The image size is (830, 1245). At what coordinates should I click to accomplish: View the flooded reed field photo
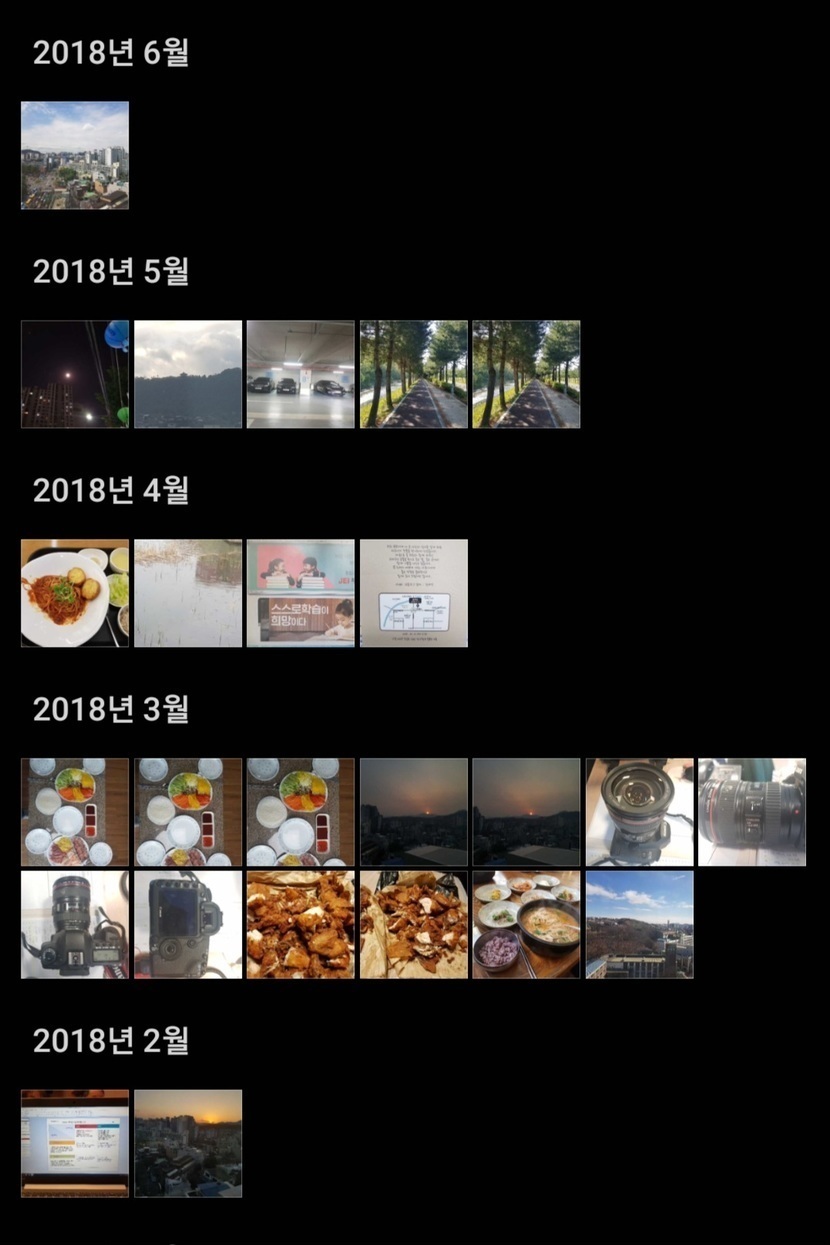[x=188, y=593]
